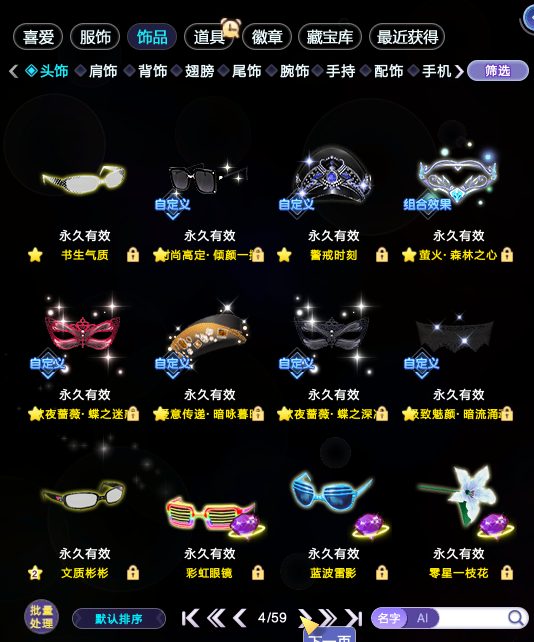Open the 筛选 filter button

(x=498, y=70)
